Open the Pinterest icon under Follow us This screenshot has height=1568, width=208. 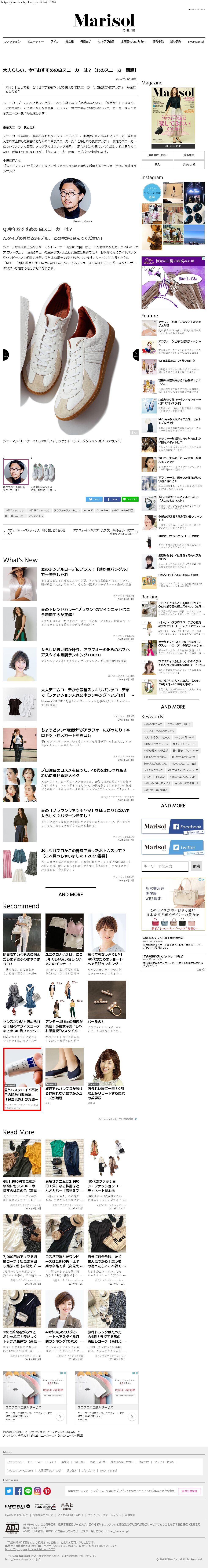point(47,1491)
